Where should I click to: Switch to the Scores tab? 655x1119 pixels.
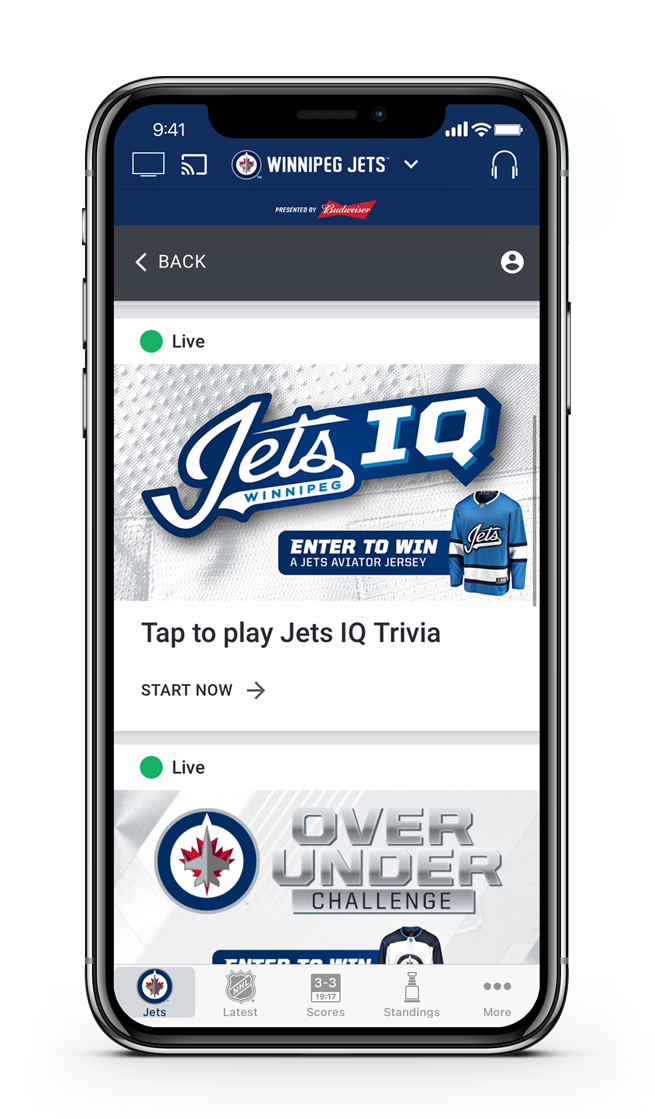coord(325,993)
